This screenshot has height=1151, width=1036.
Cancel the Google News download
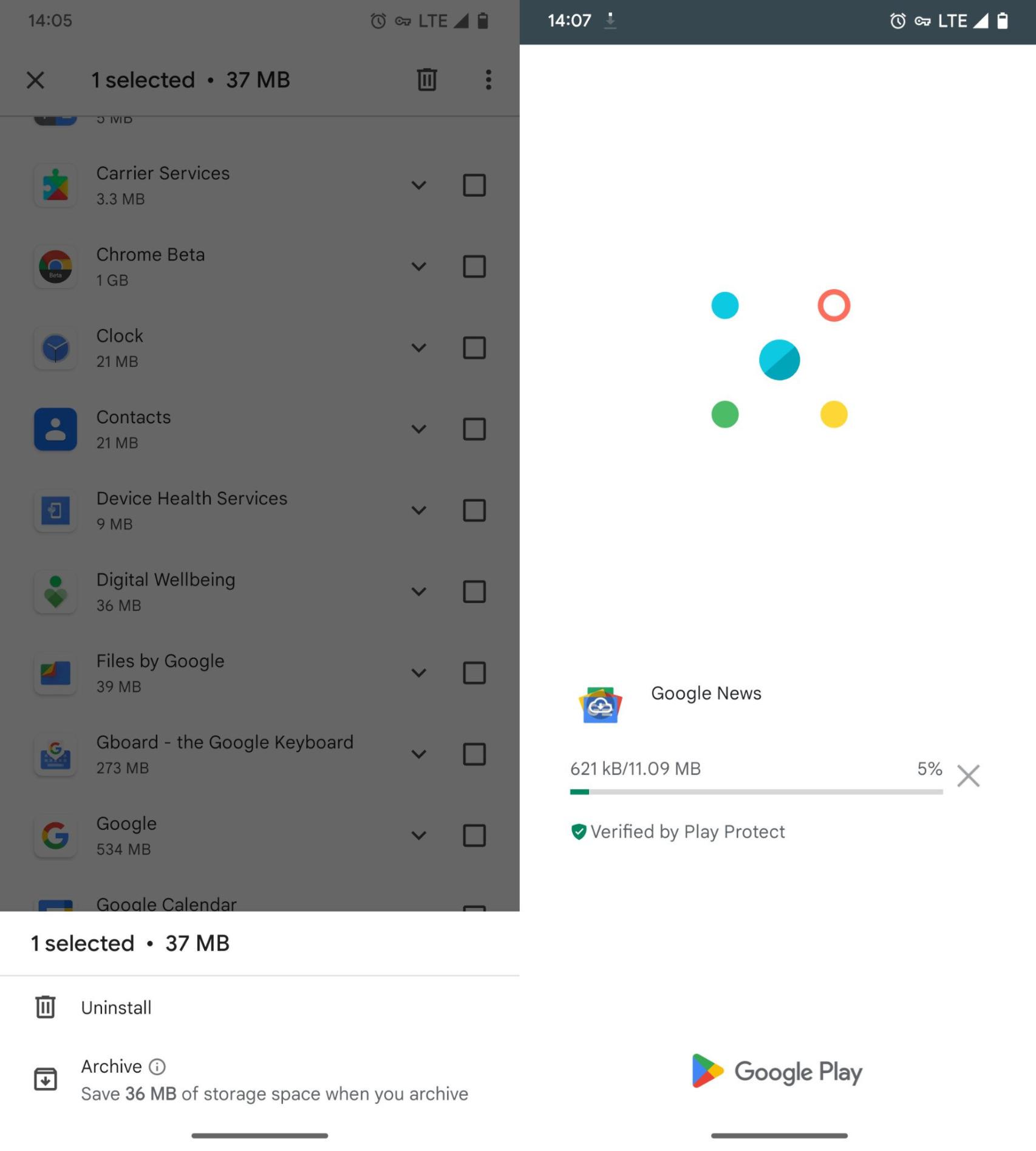(968, 776)
